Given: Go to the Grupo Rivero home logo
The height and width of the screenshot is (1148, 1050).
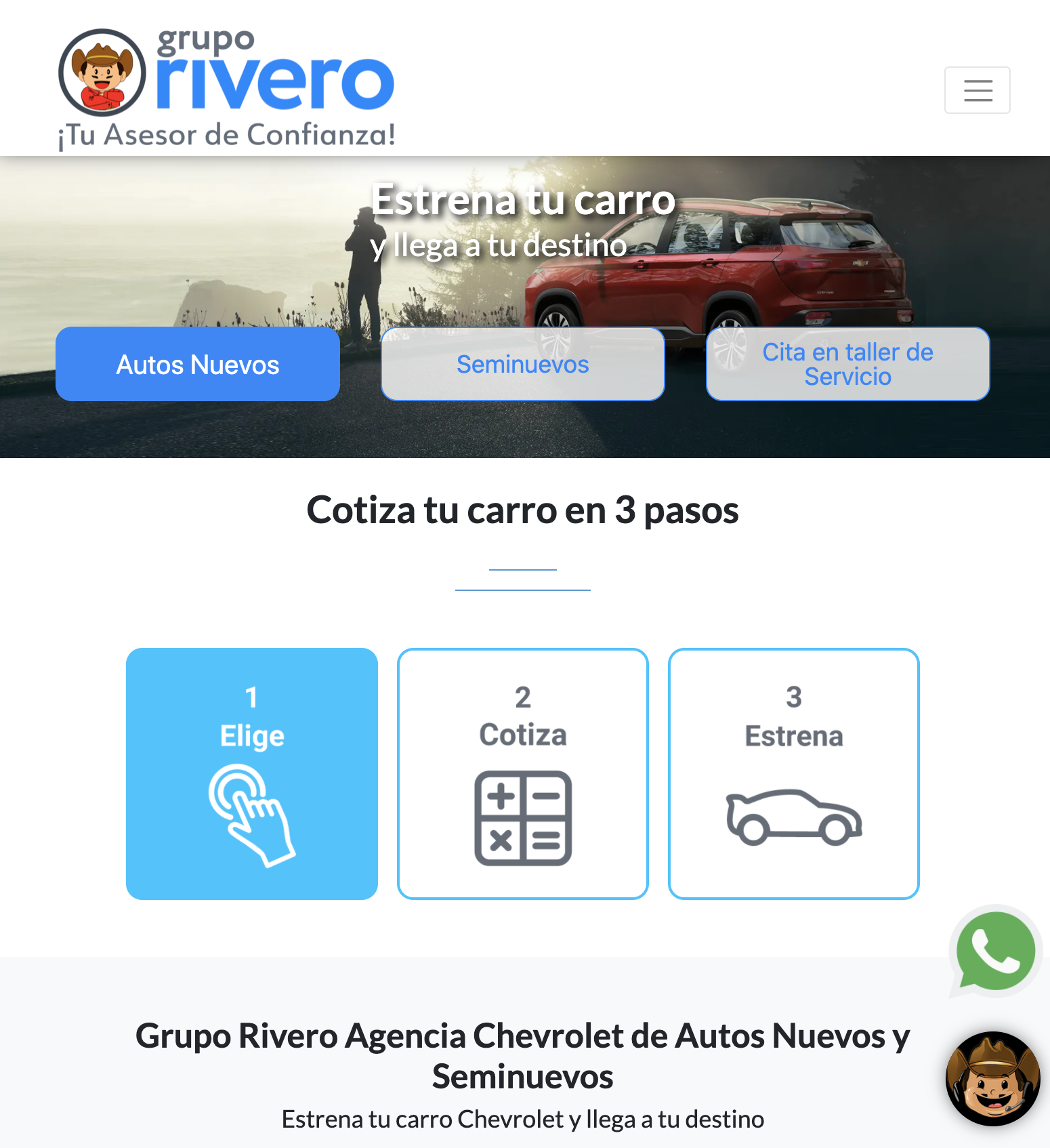Looking at the screenshot, I should tap(227, 88).
